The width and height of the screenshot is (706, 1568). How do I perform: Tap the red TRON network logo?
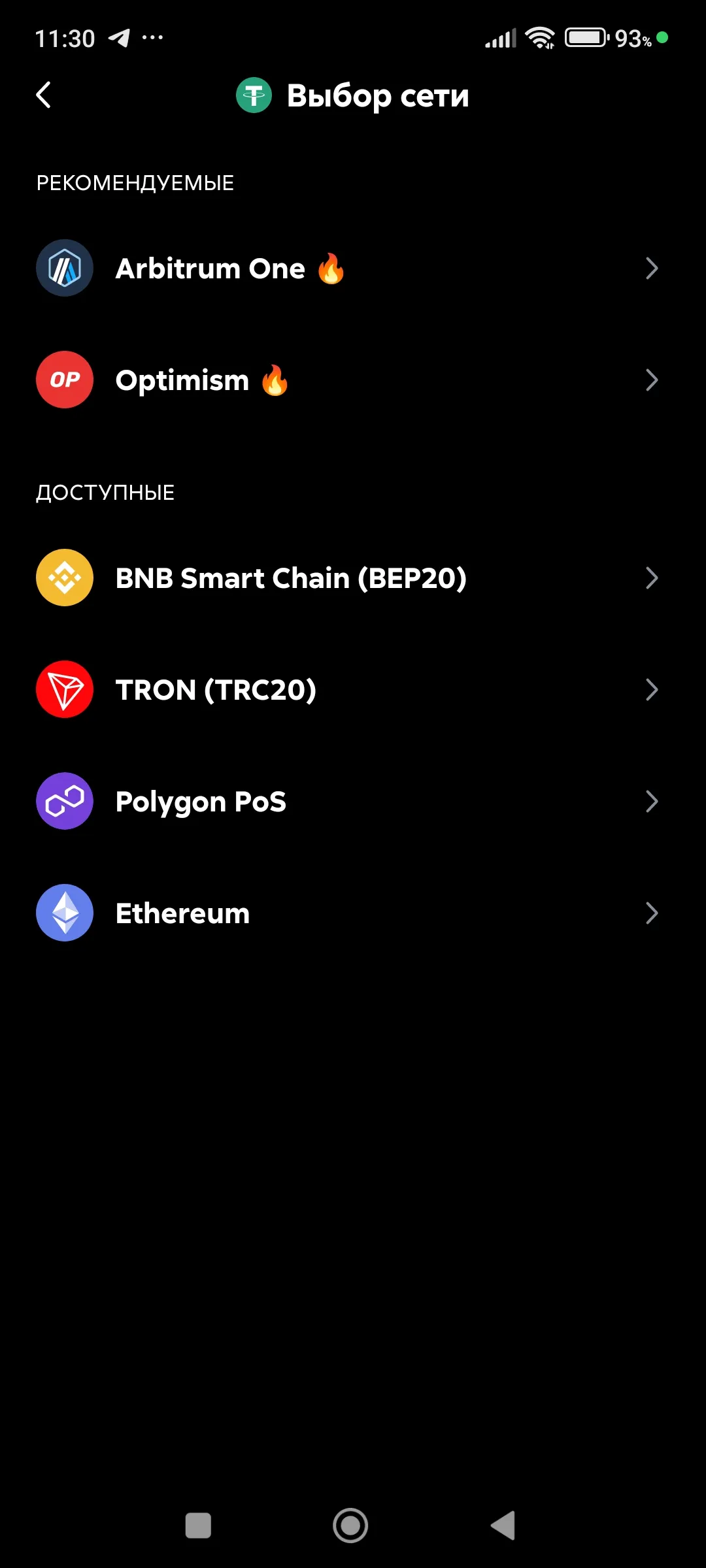[64, 689]
